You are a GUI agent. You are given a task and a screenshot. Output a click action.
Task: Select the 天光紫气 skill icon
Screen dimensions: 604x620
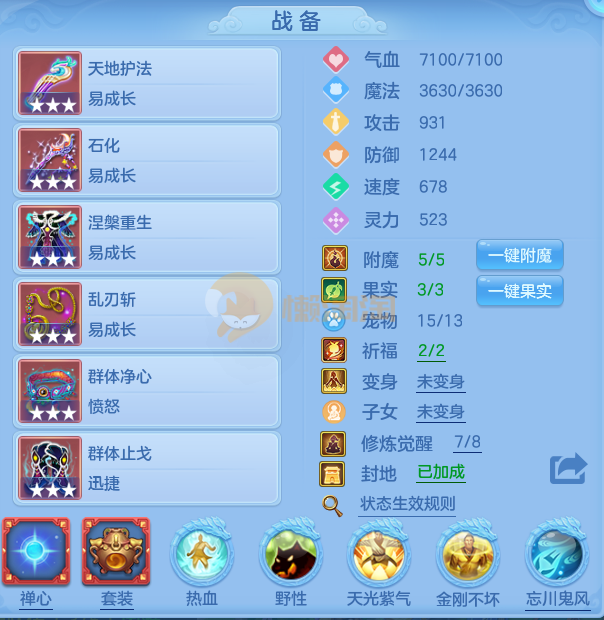click(379, 555)
